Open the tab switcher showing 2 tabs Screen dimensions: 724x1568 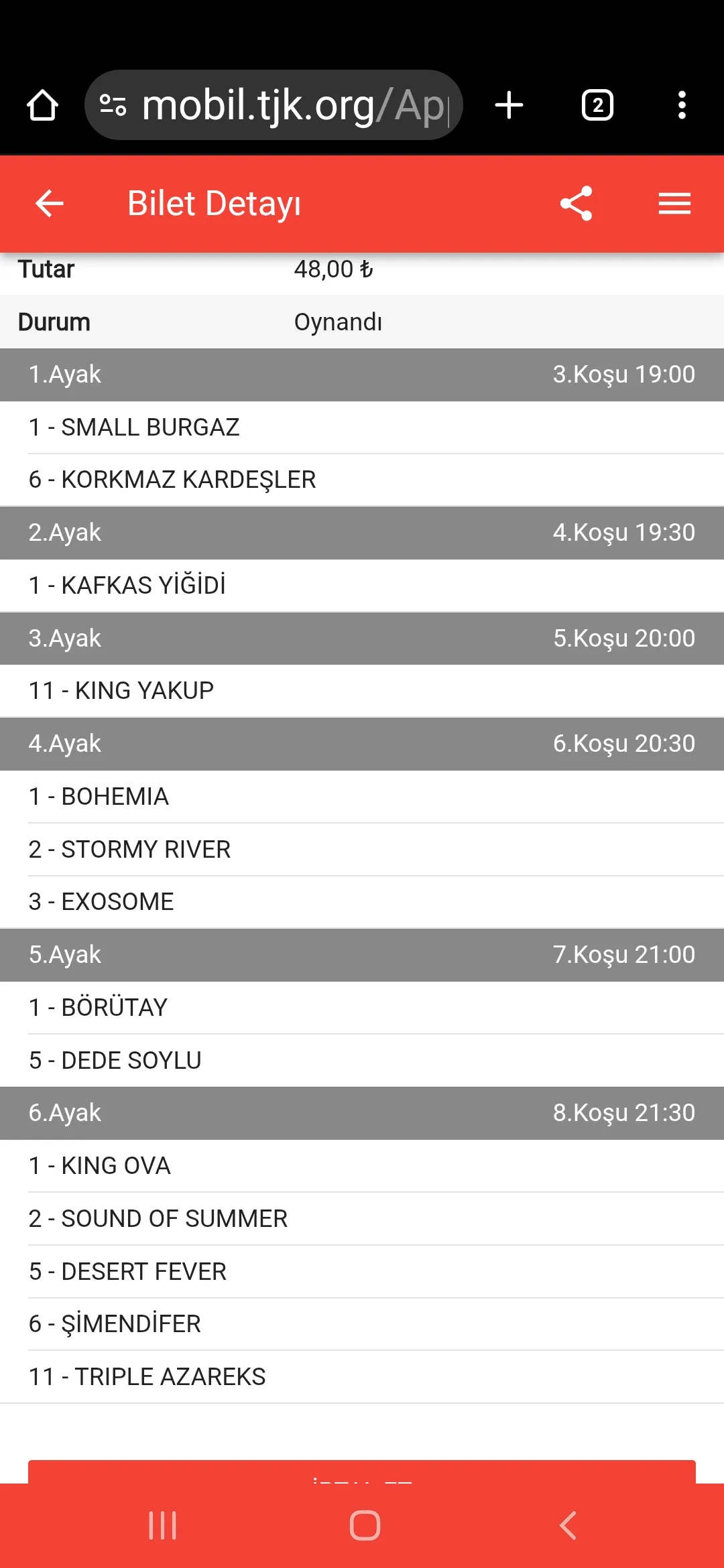tap(597, 105)
